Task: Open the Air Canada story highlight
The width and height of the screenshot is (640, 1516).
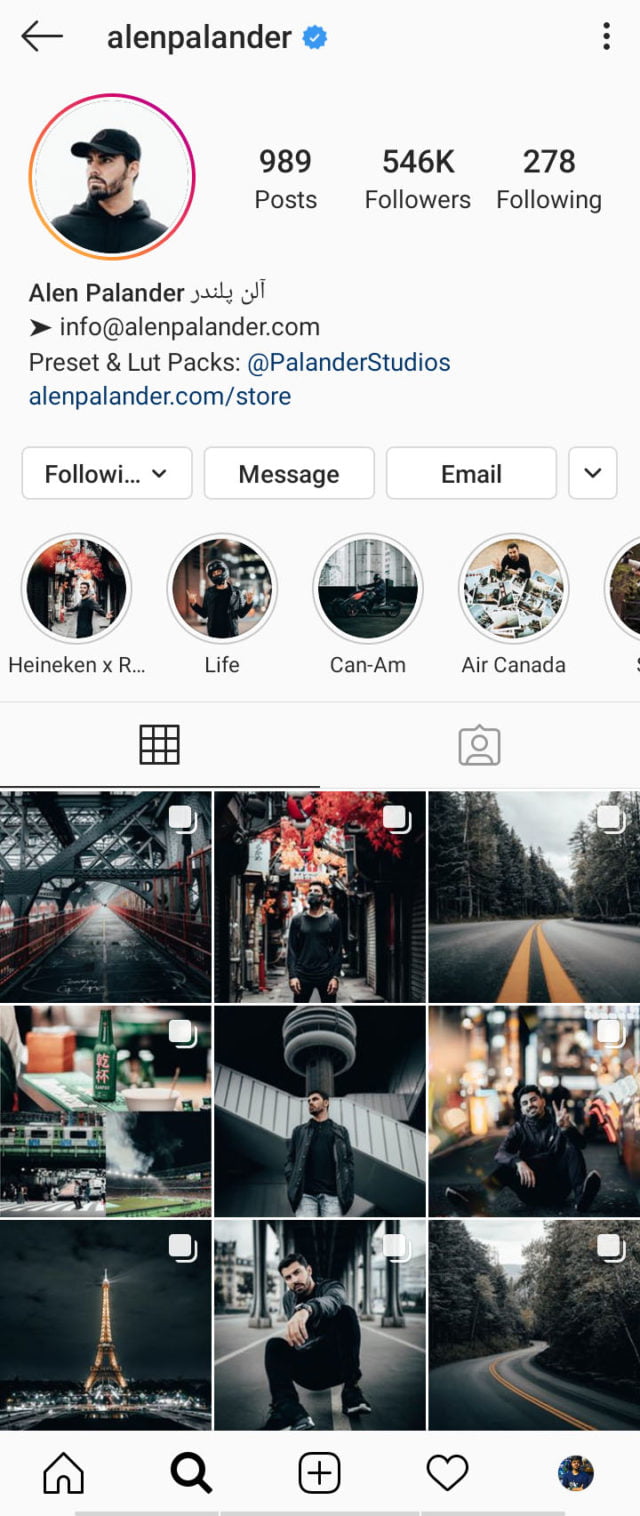Action: pyautogui.click(x=513, y=590)
